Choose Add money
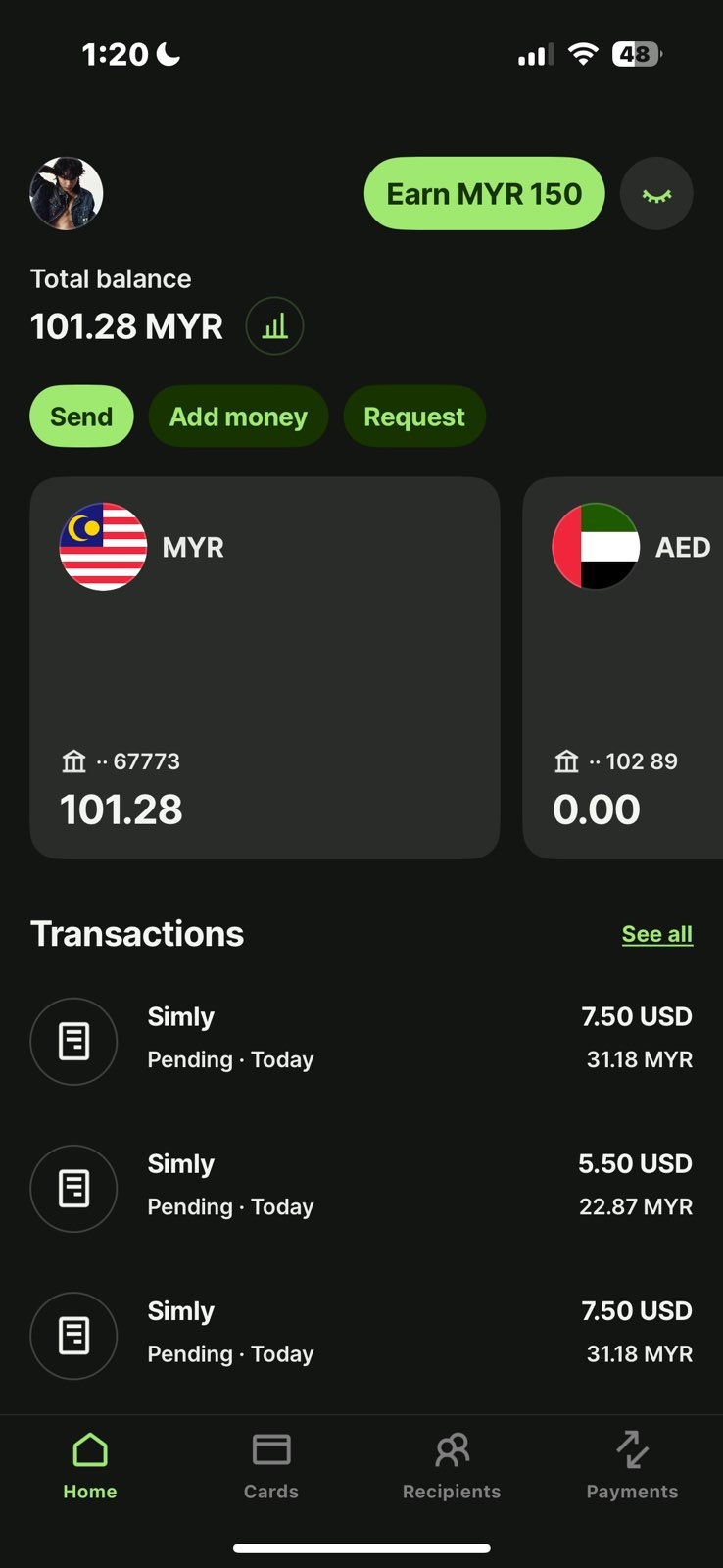 pos(238,416)
